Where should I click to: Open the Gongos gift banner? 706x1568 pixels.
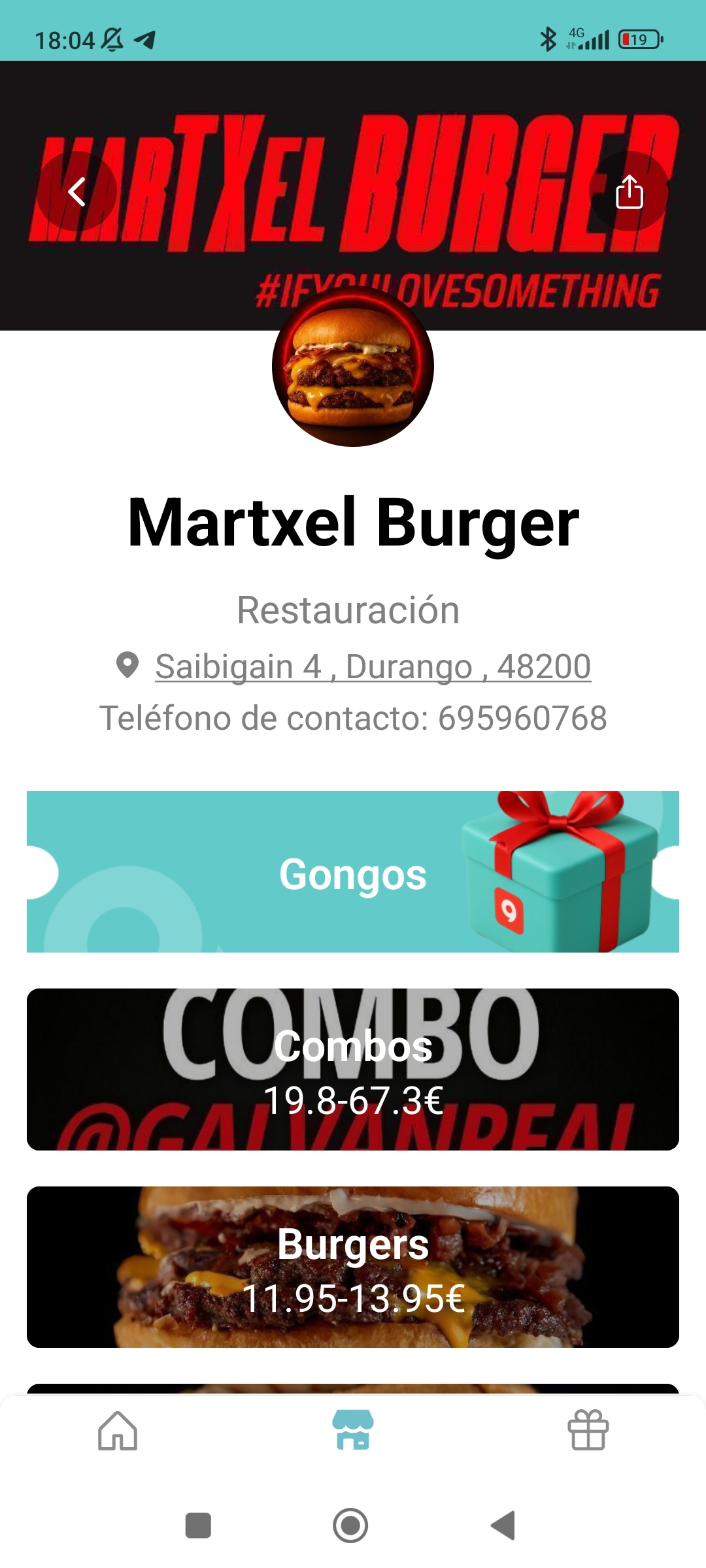353,872
